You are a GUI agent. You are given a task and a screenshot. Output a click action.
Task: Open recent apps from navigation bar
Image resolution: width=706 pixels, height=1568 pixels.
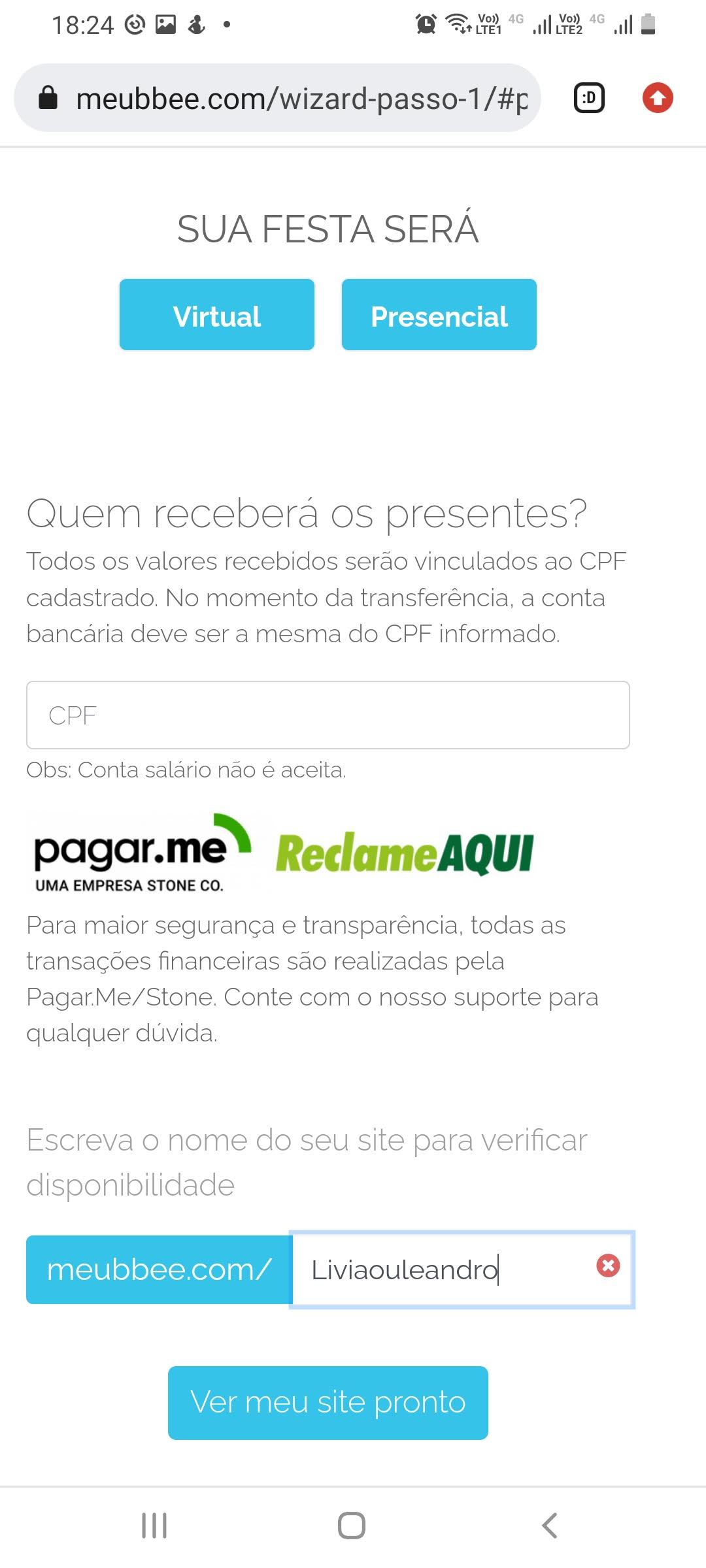(154, 1526)
